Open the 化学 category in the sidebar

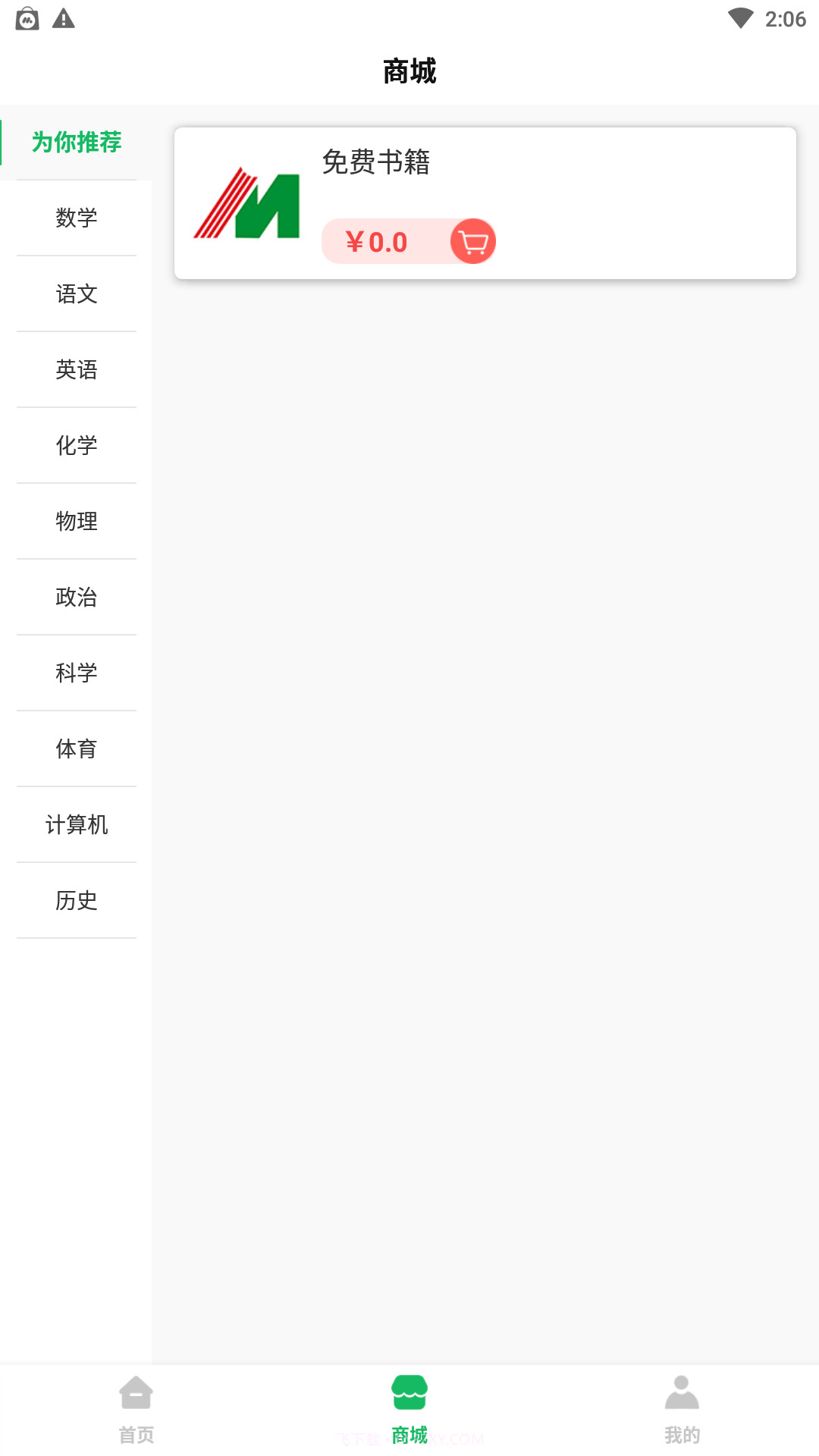(x=76, y=446)
